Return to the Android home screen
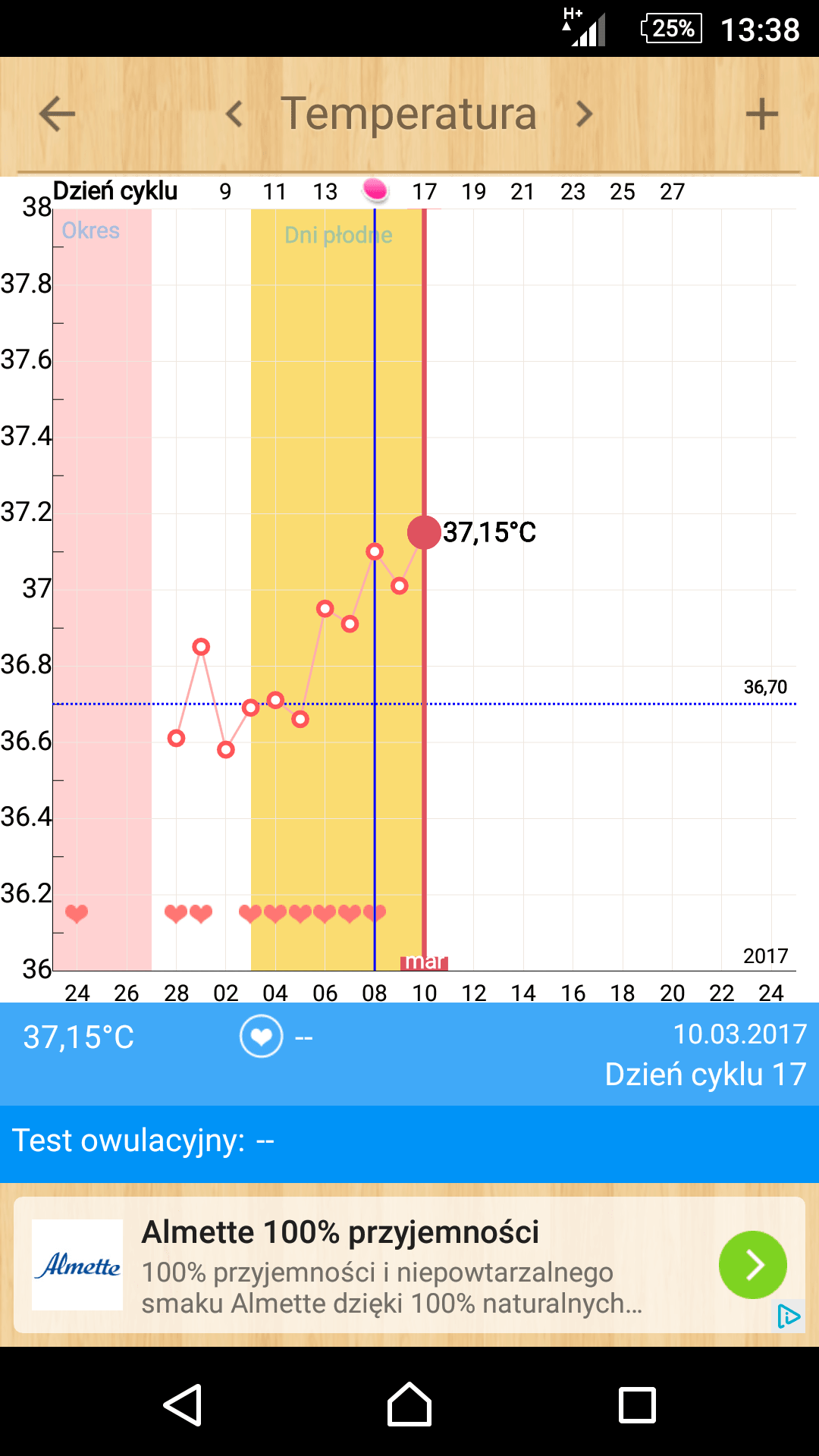This screenshot has width=819, height=1456. point(409,1405)
